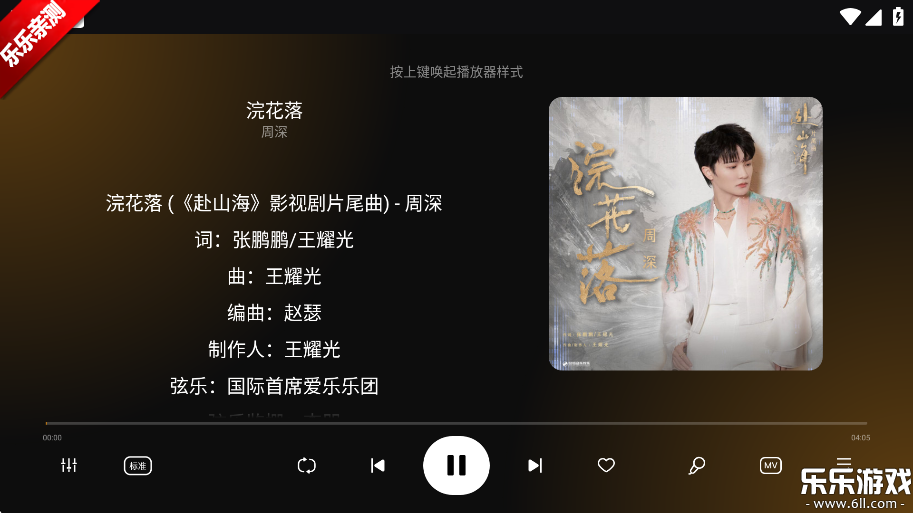
Task: Open the microphone karaoke option
Action: pyautogui.click(x=697, y=465)
